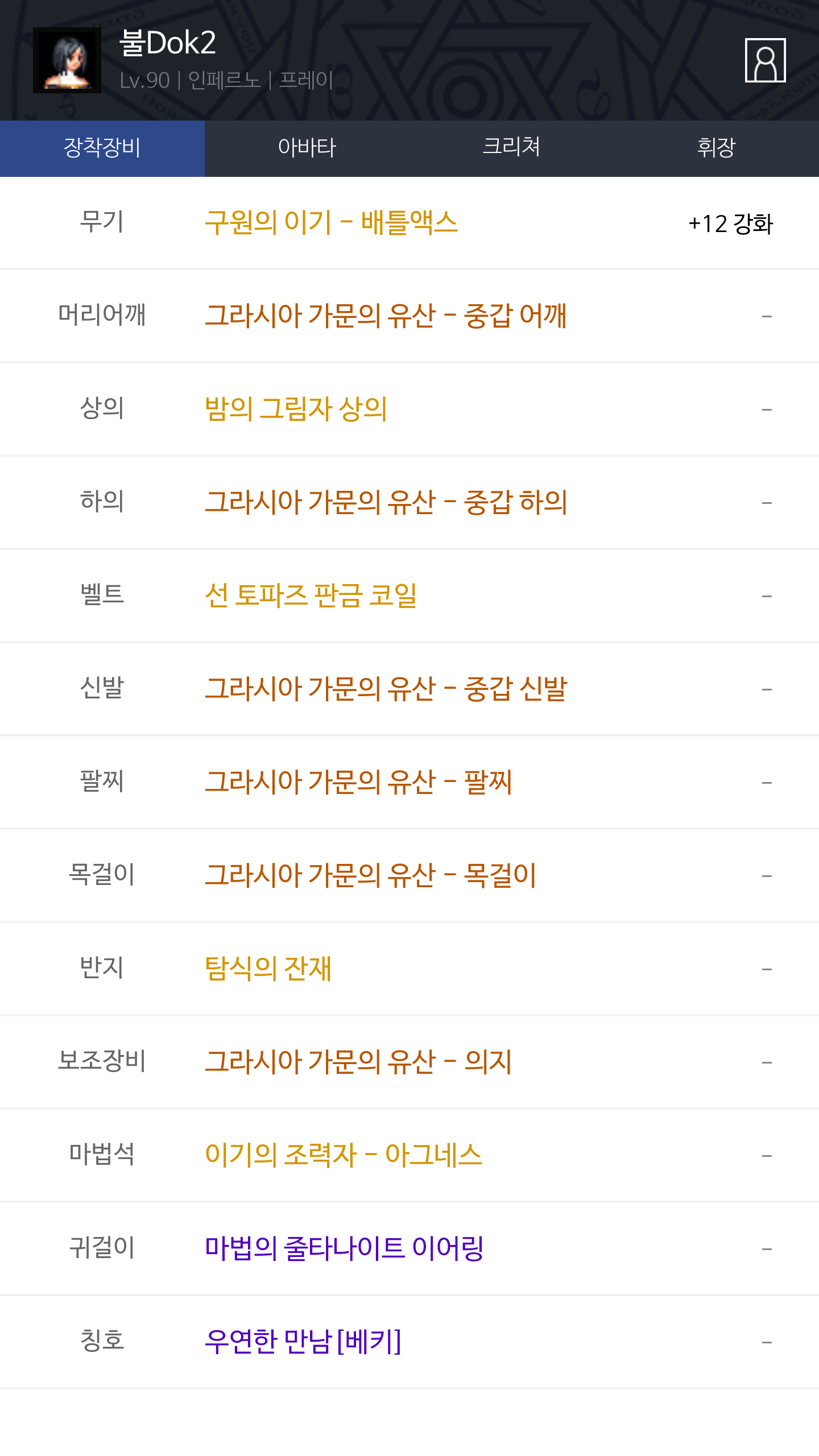Open the character profile icon
This screenshot has width=819, height=1456.
[765, 60]
